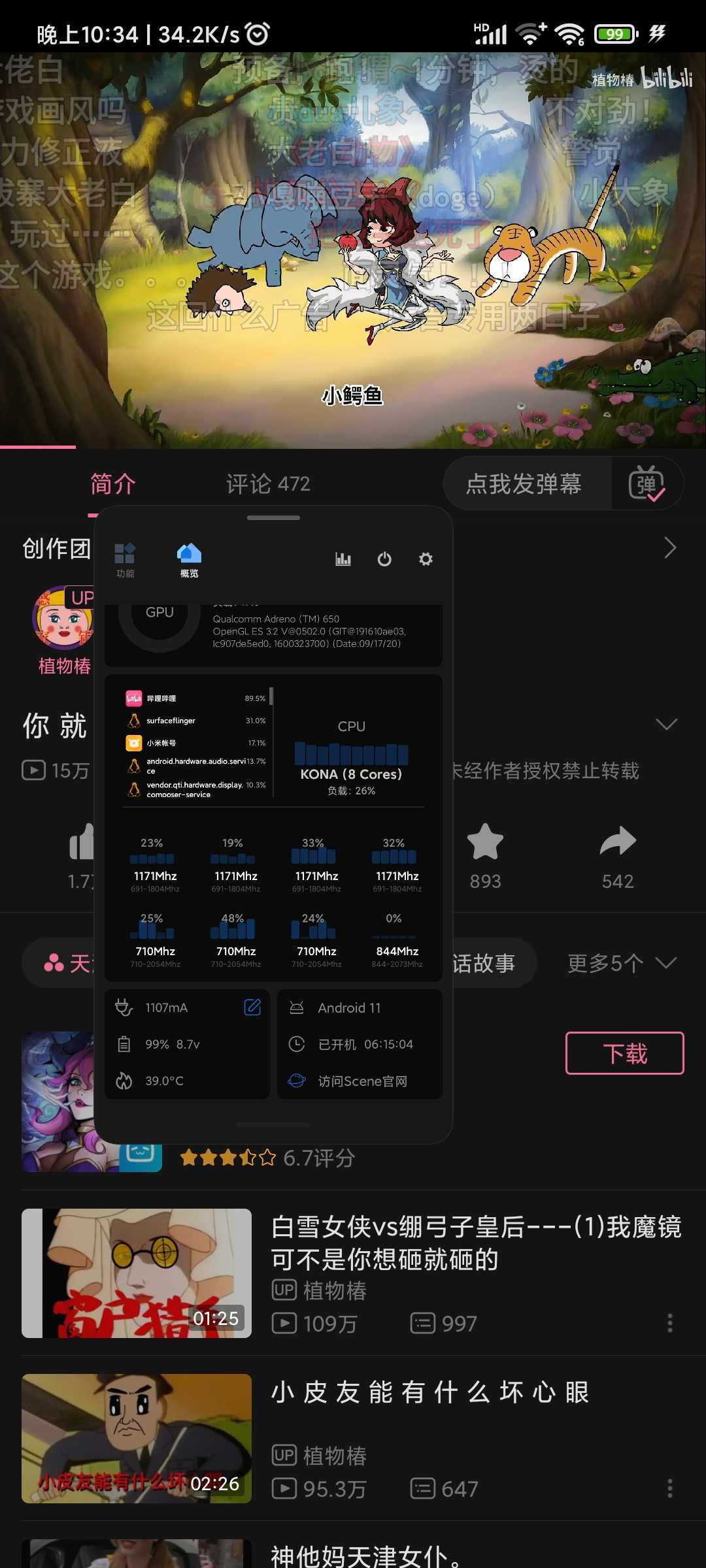Open the overlay settings gear
The image size is (706, 1568).
[426, 559]
